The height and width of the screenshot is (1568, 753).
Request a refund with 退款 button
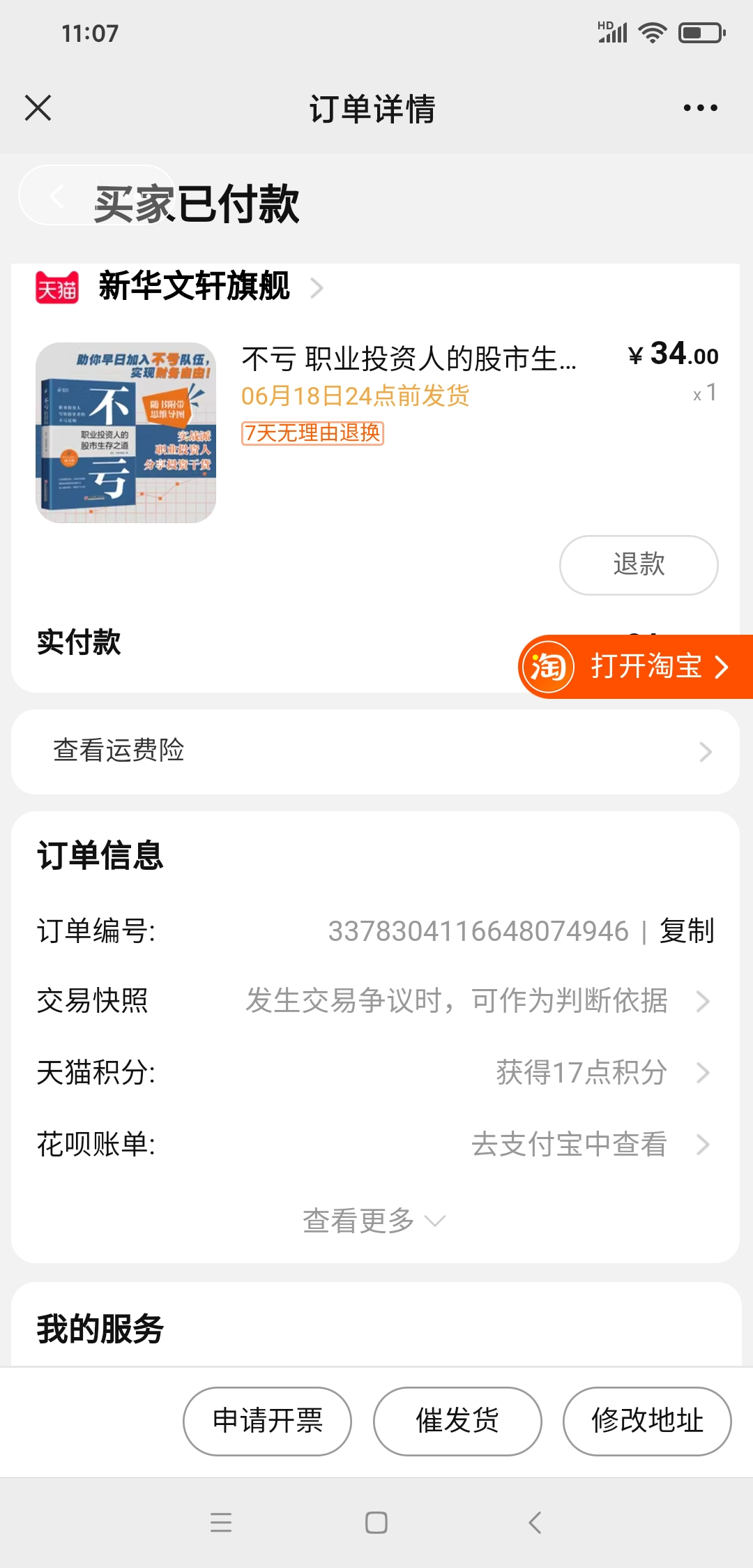point(638,565)
